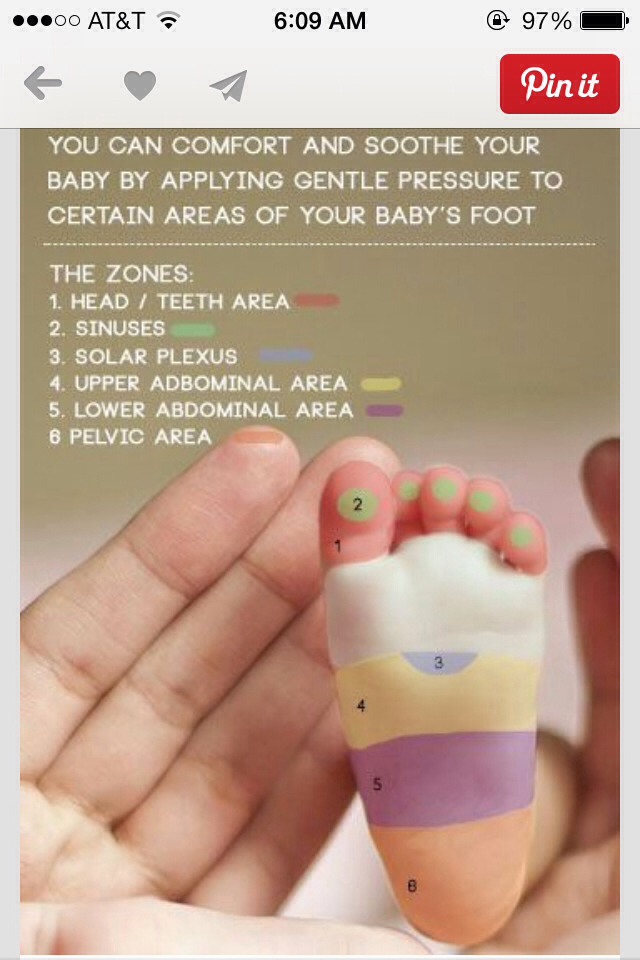
Task: Tap the red Pin it button
Action: [560, 84]
